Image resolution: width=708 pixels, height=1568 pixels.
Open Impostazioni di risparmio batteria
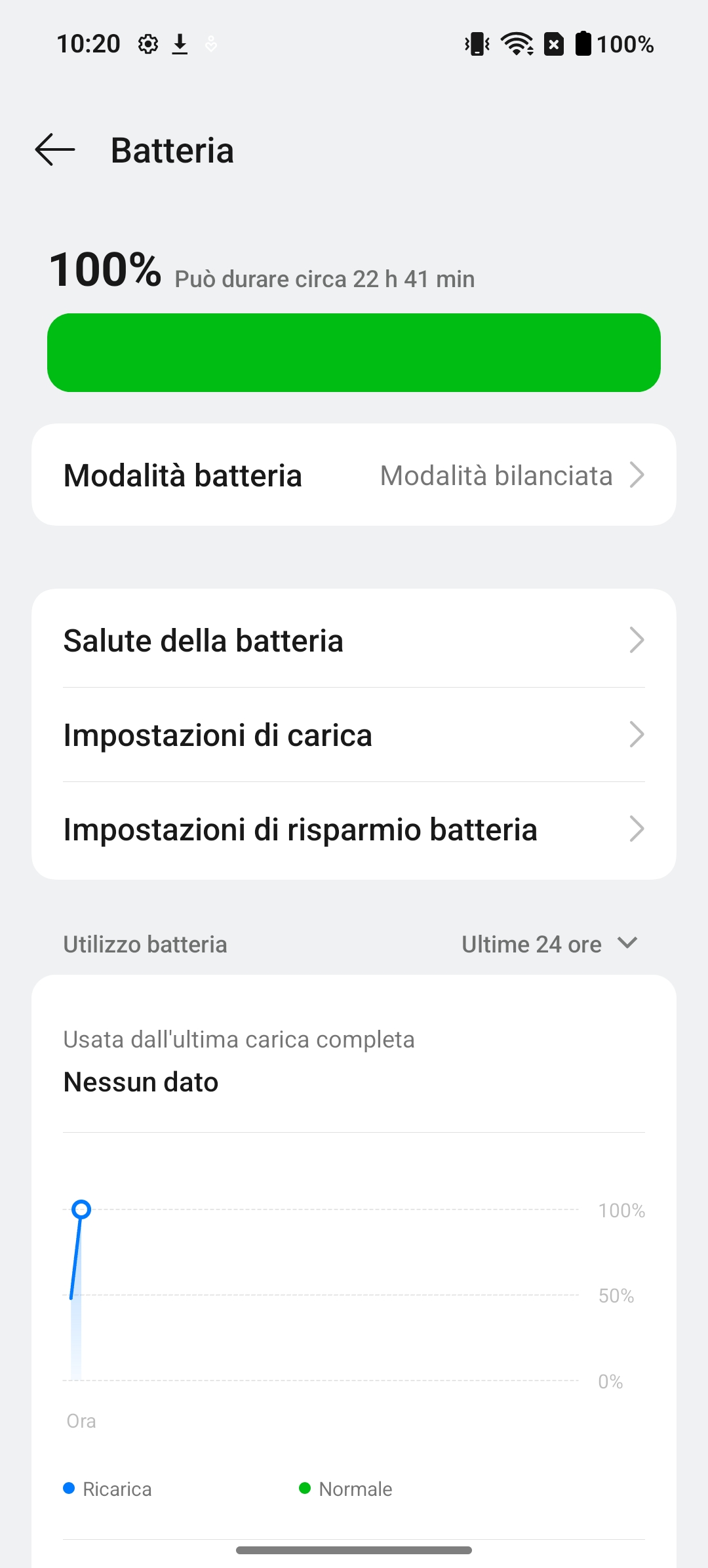(354, 830)
